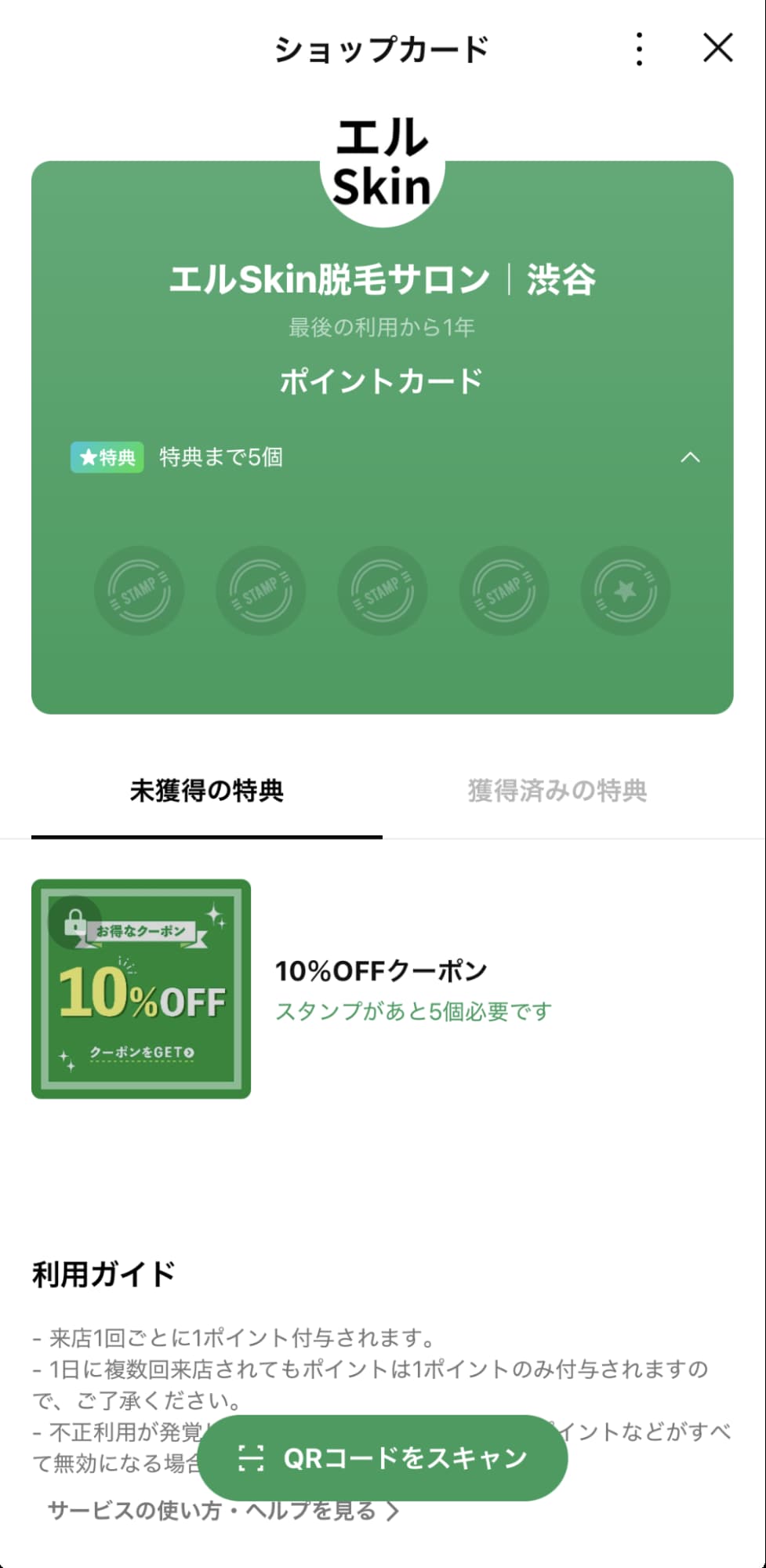Open the three-dot options menu
The width and height of the screenshot is (766, 1568).
640,49
